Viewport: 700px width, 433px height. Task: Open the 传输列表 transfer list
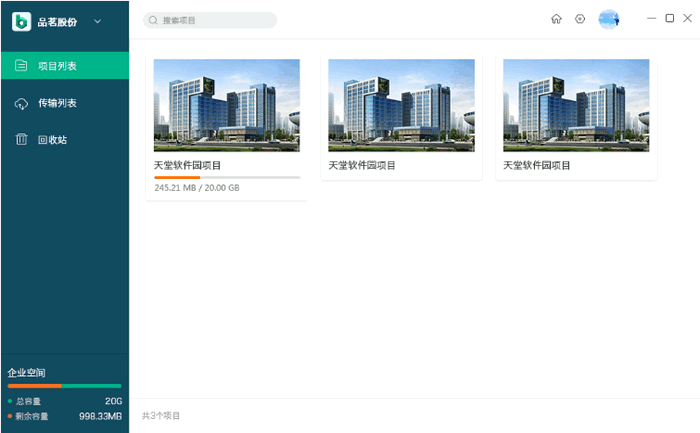(x=64, y=103)
